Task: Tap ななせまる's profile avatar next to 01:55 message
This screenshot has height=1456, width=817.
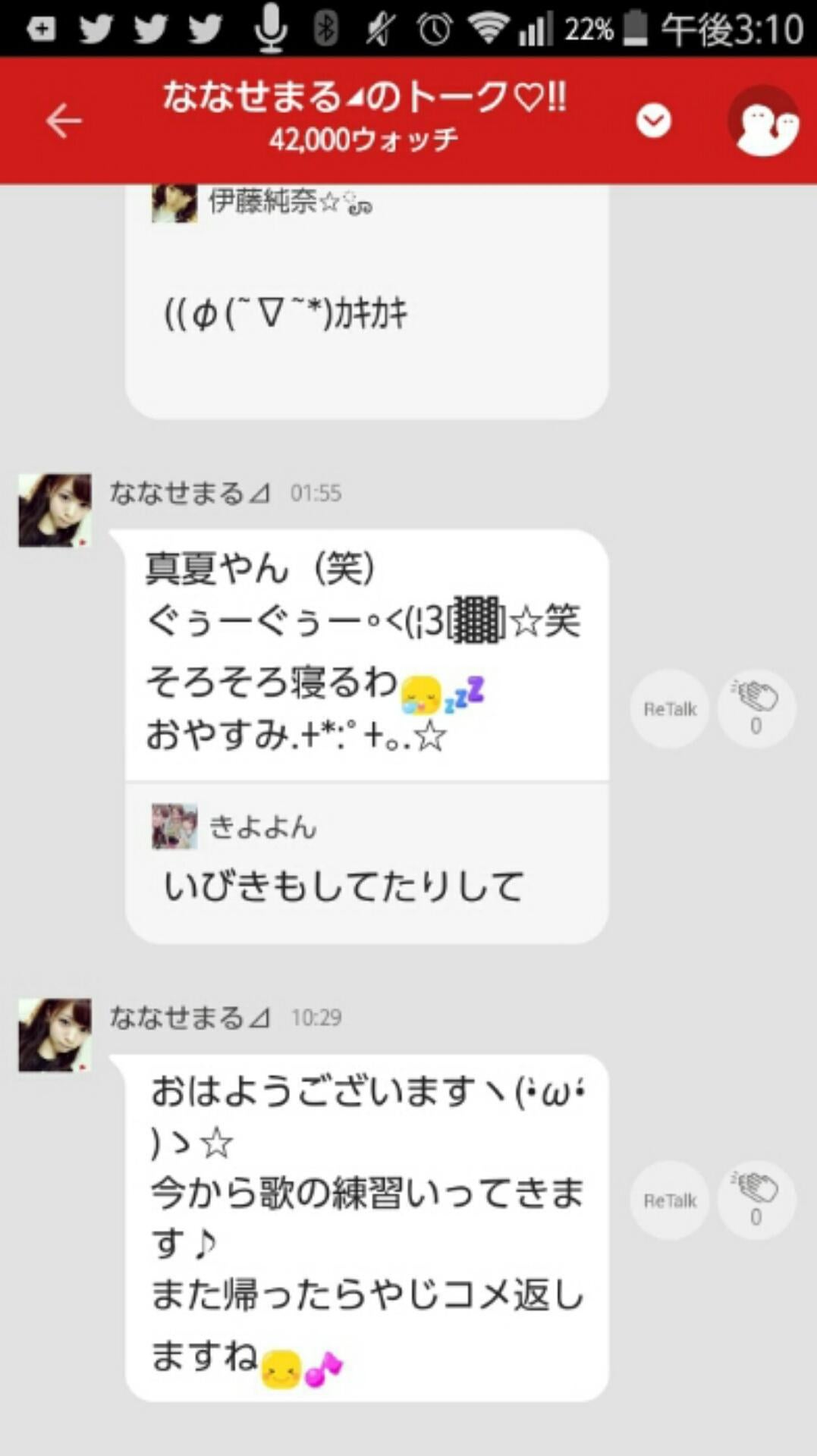Action: point(55,508)
